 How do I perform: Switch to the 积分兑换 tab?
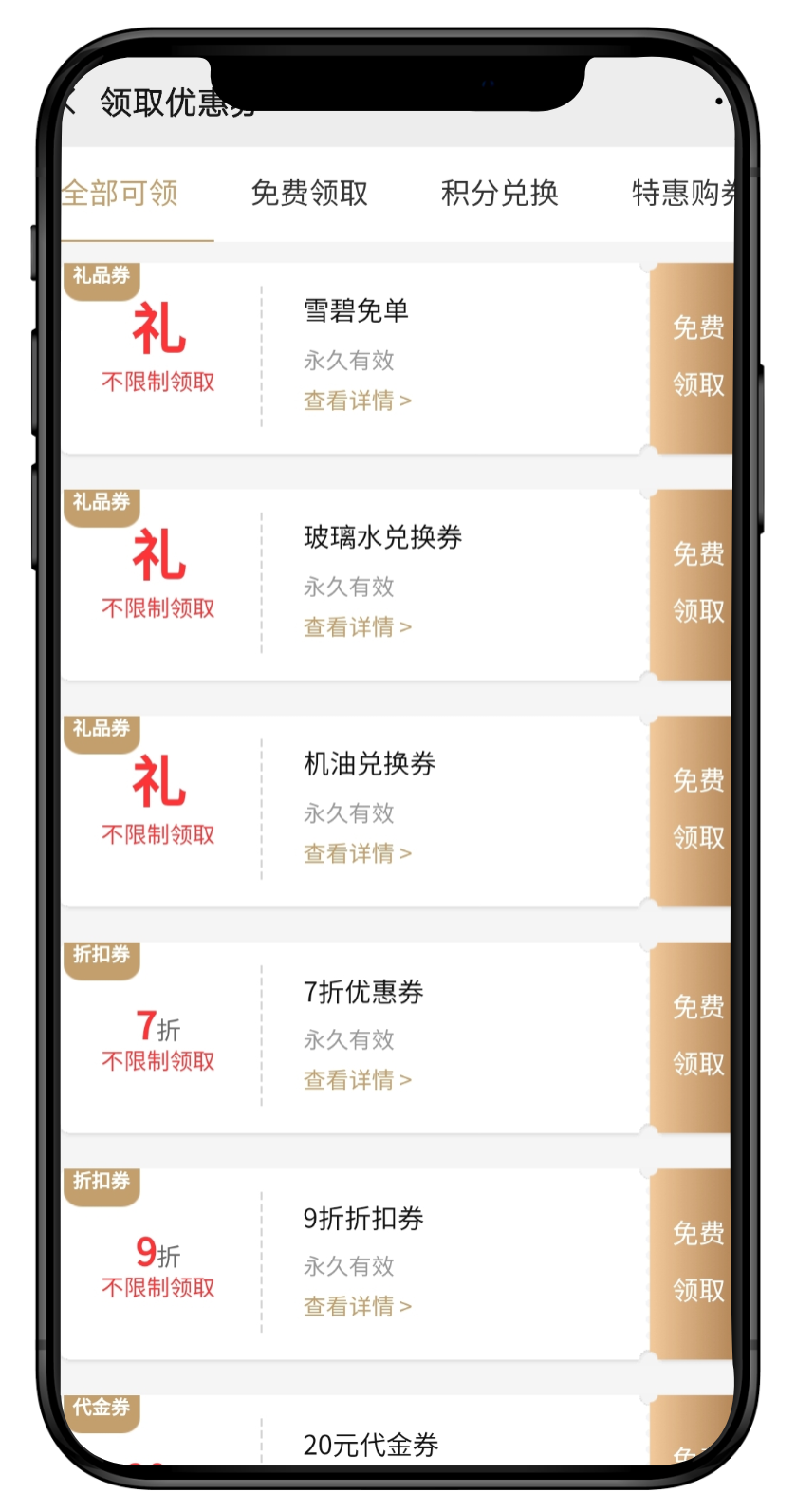click(x=500, y=194)
